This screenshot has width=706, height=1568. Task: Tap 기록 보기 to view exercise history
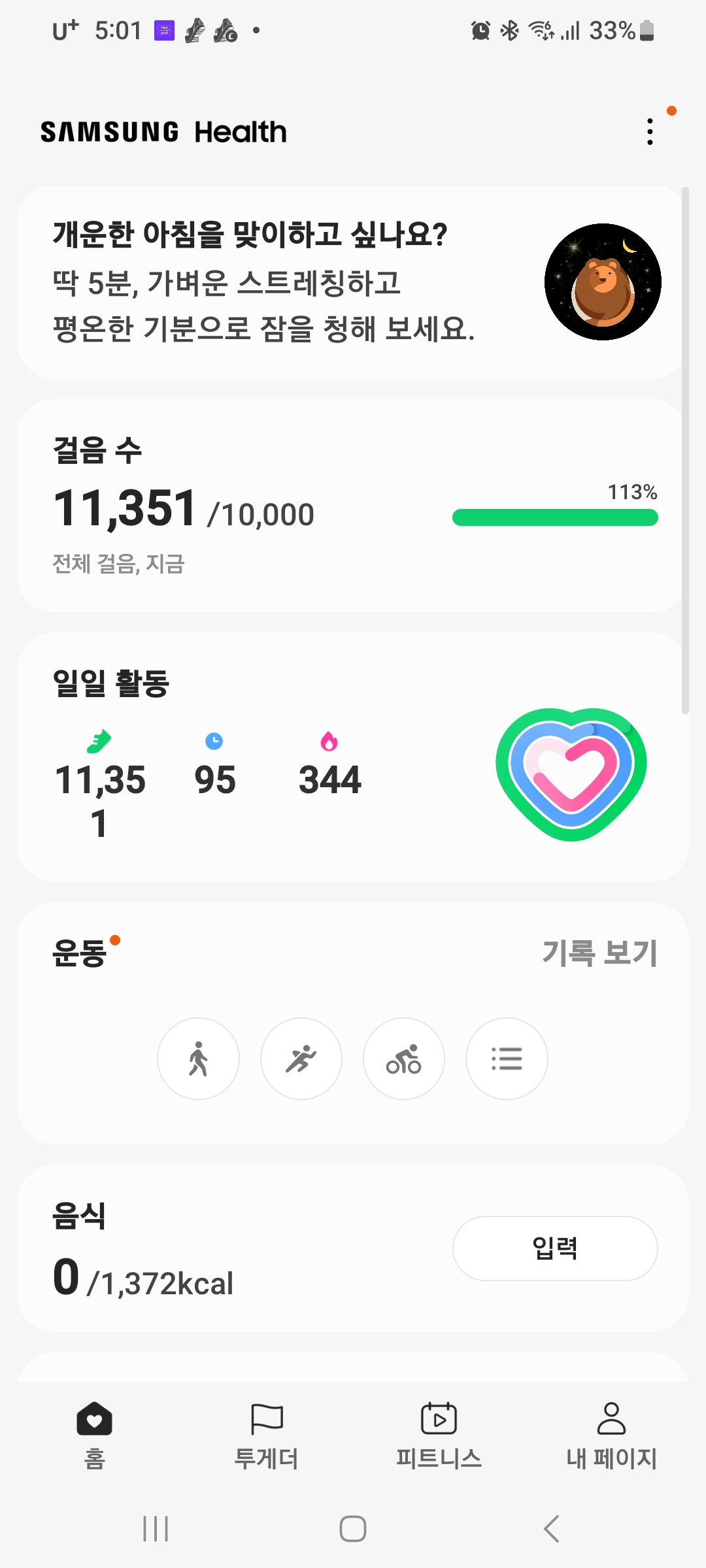coord(599,953)
